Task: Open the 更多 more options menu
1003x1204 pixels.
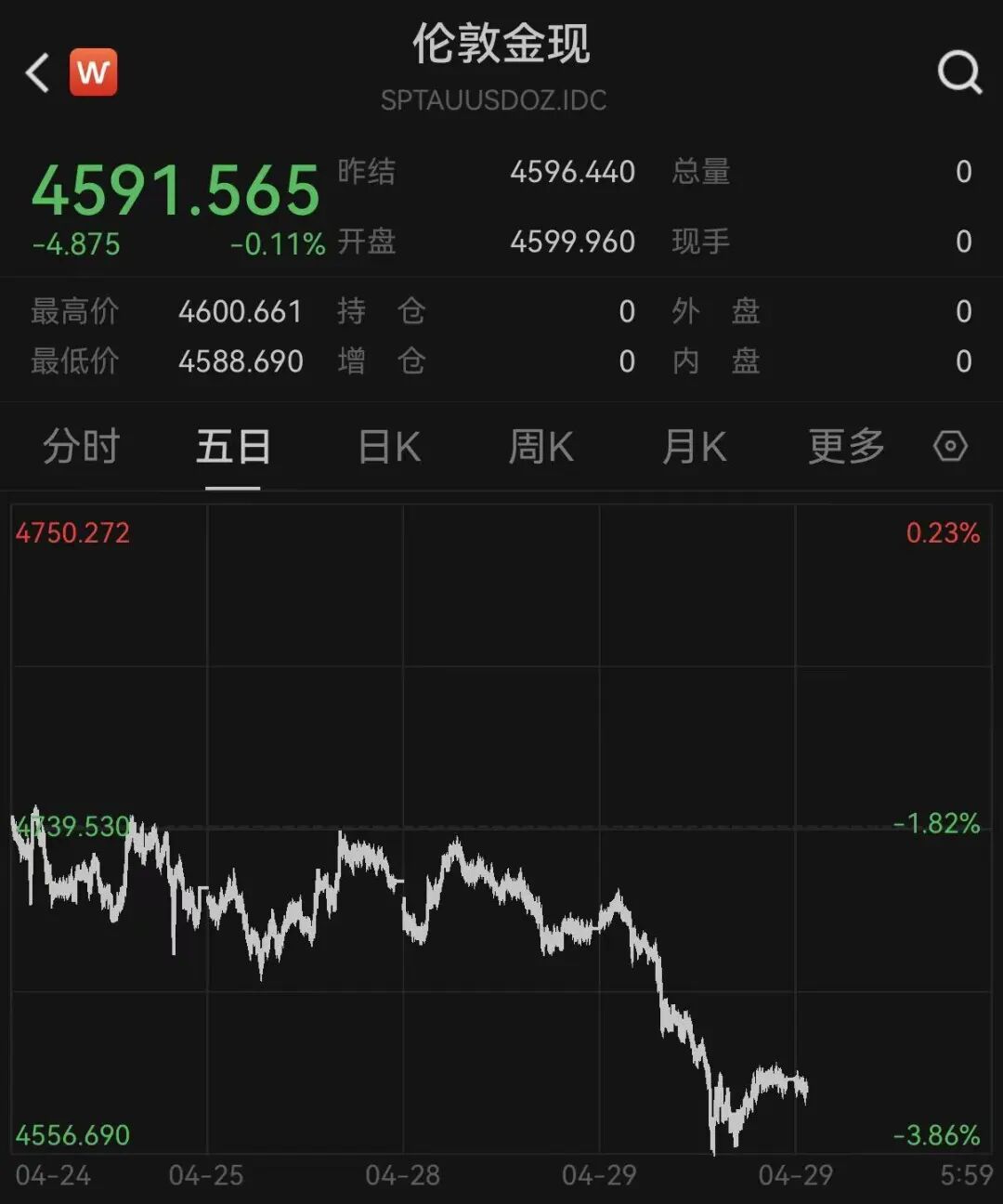Action: point(844,447)
